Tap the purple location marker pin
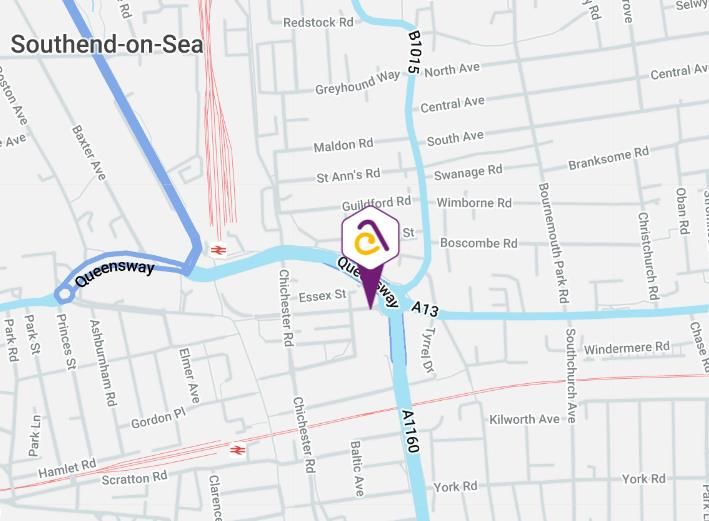 [x=371, y=247]
